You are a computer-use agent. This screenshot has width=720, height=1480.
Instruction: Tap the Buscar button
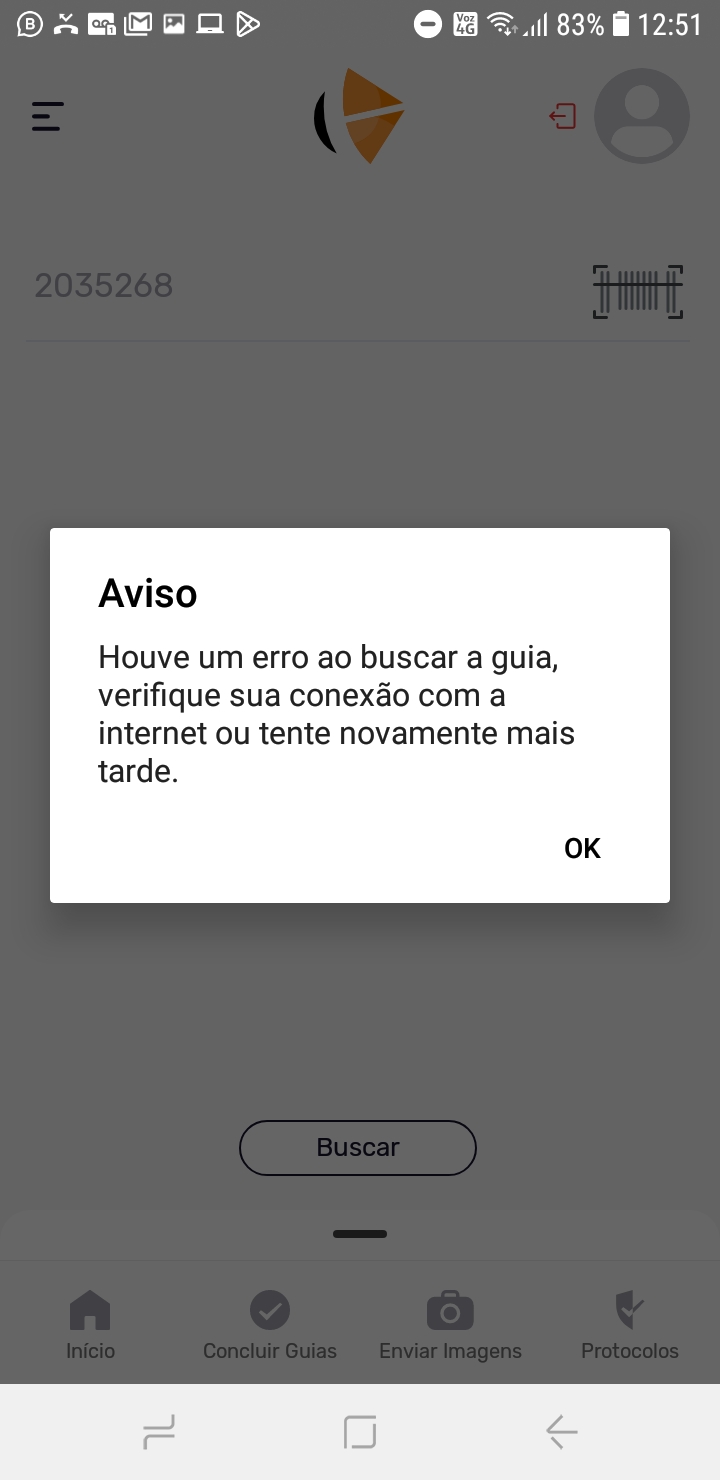pos(358,1147)
